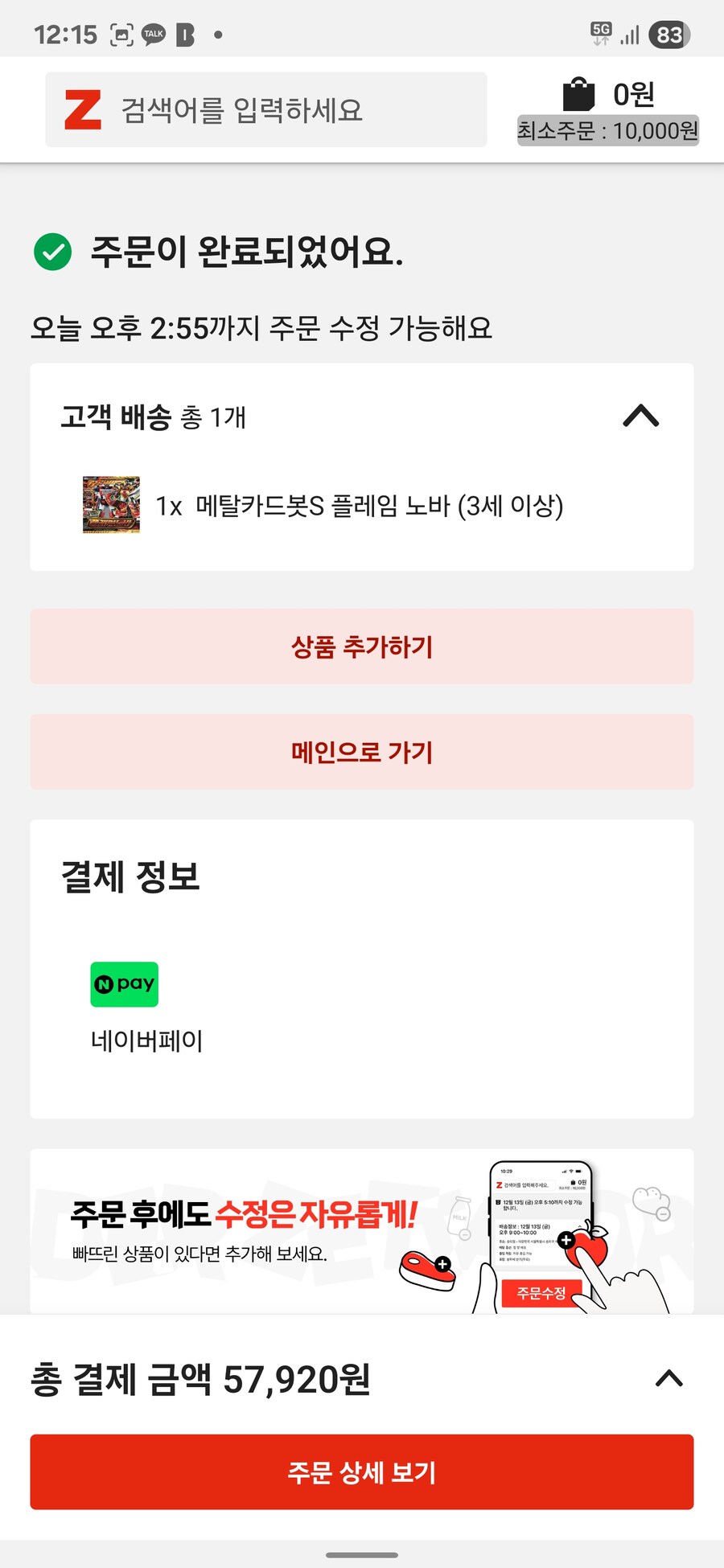Tap the Naver Pay icon
The height and width of the screenshot is (1568, 724).
pyautogui.click(x=124, y=984)
